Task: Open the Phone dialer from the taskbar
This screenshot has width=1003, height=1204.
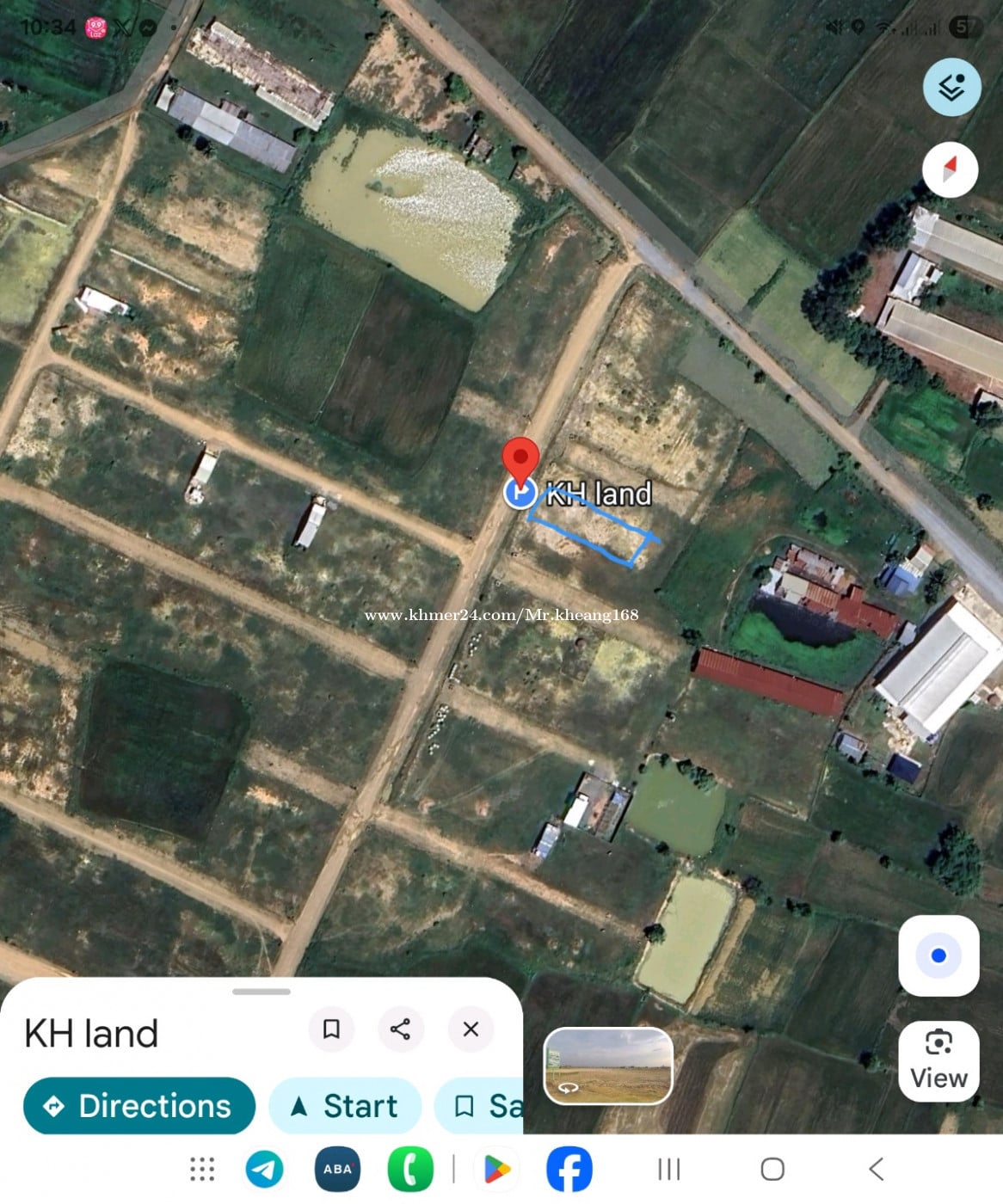Action: [x=410, y=1170]
